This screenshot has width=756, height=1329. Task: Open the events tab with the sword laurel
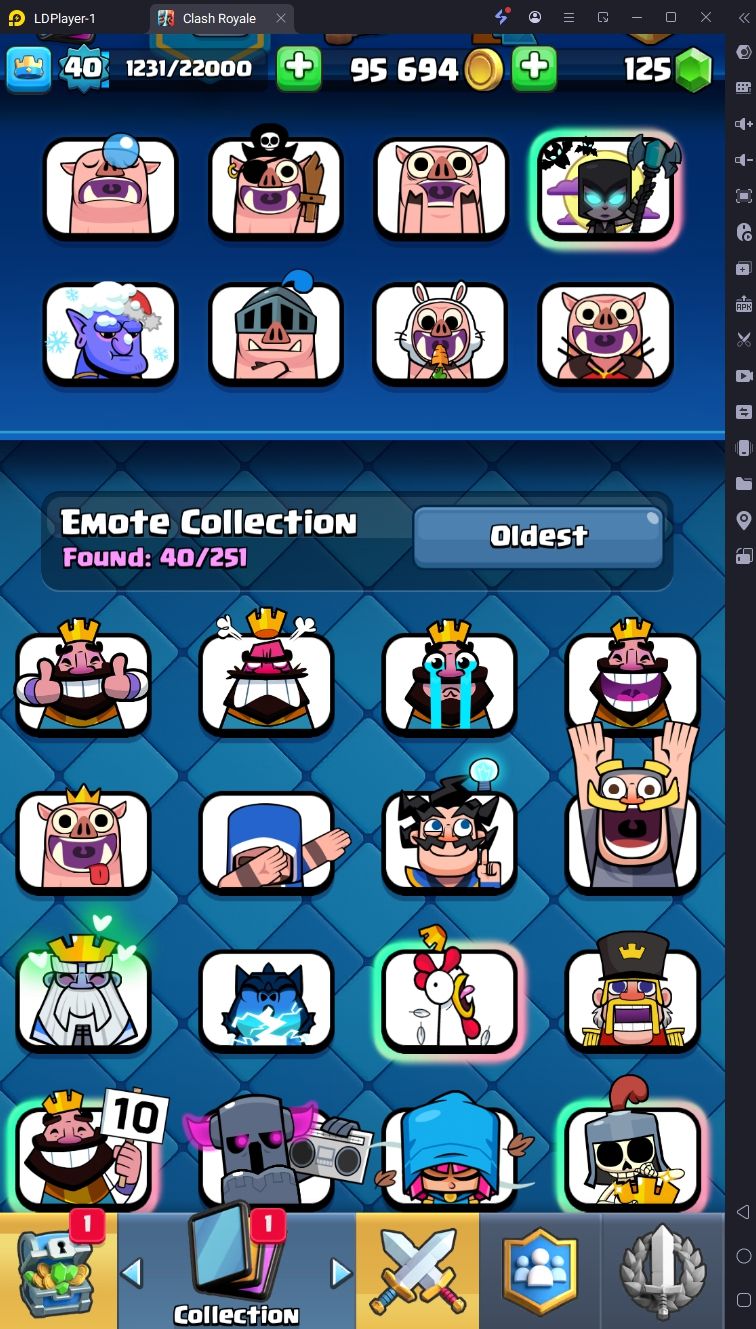(x=663, y=1270)
